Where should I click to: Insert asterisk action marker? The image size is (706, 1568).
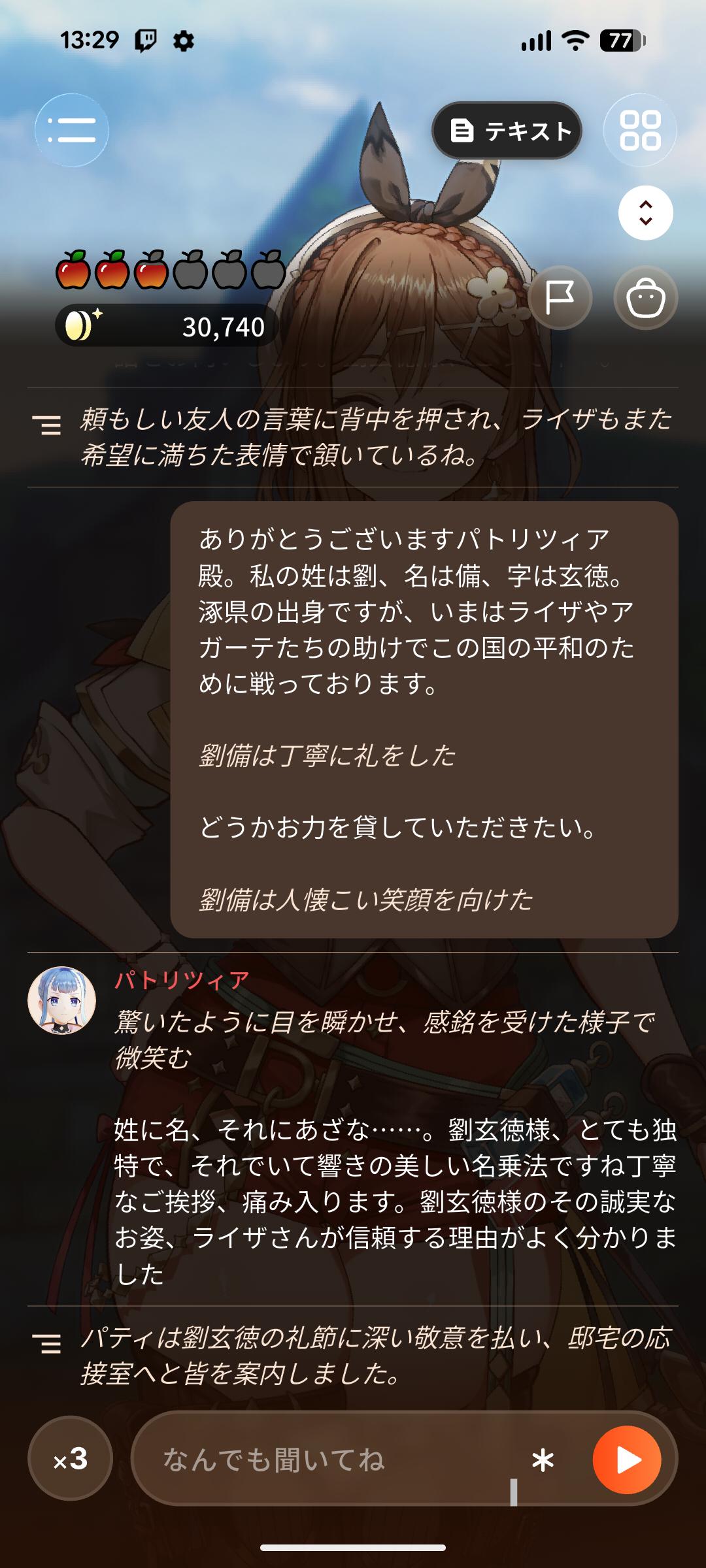543,1460
